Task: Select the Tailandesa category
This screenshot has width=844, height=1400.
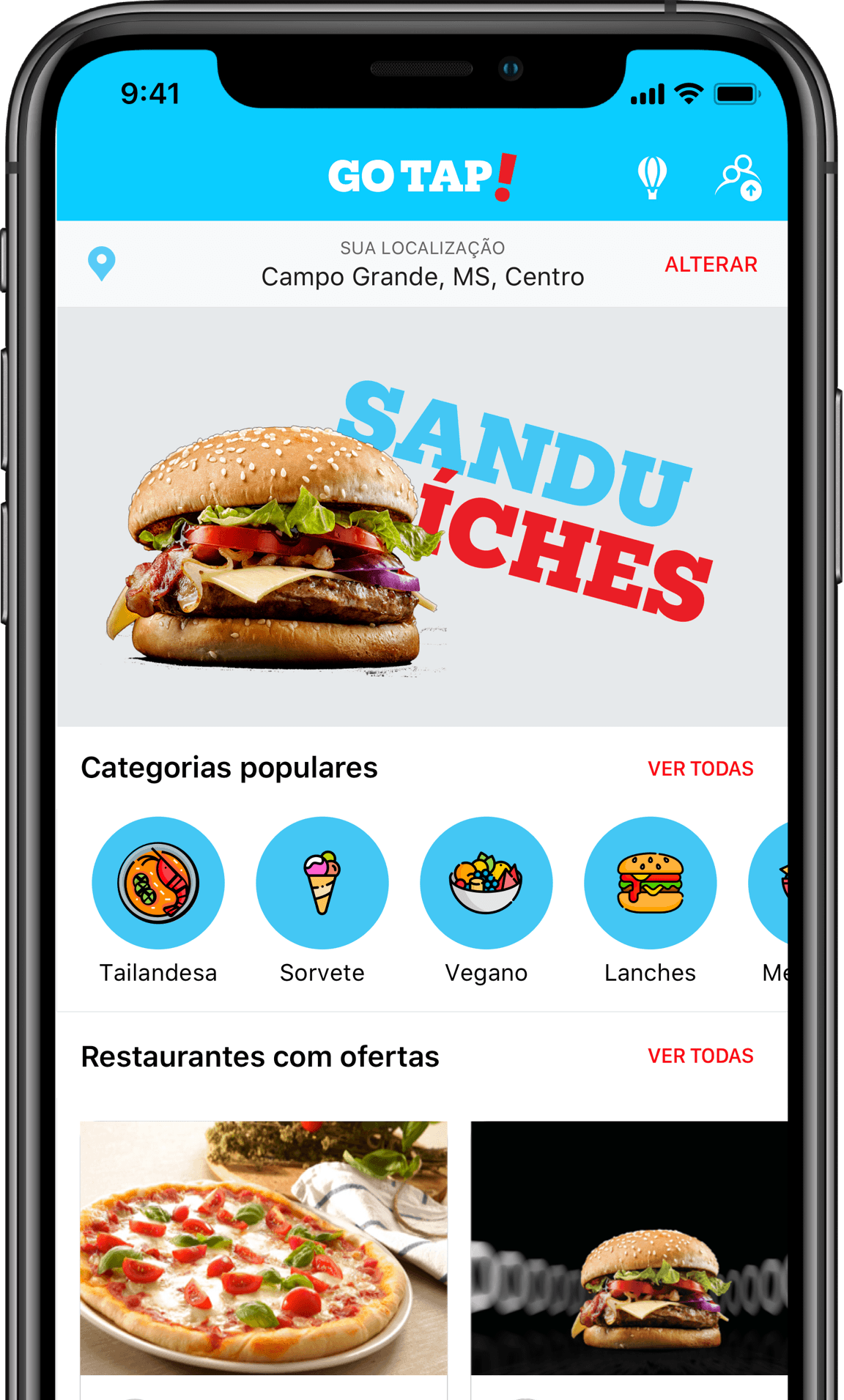Action: (x=158, y=883)
